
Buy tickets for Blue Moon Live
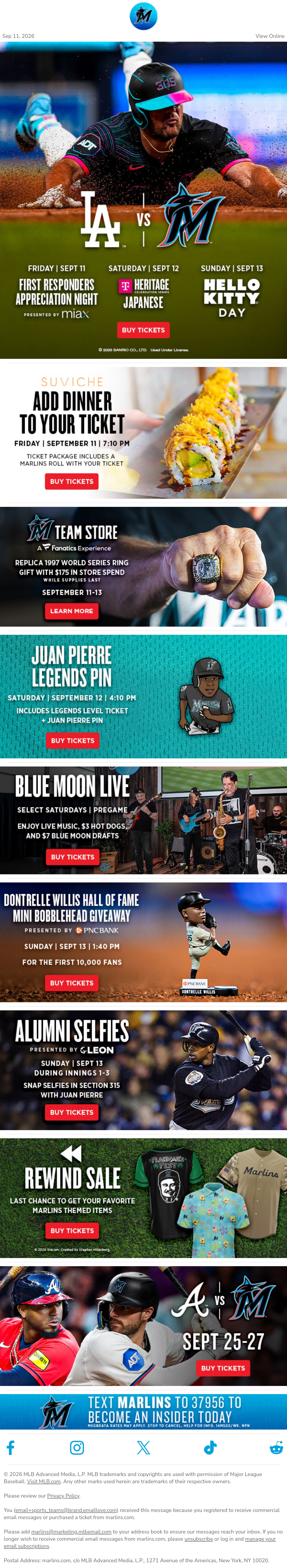pos(72,857)
